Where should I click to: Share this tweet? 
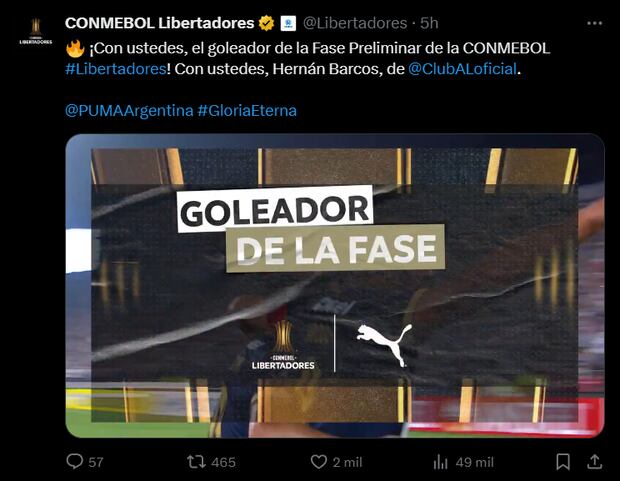(593, 462)
